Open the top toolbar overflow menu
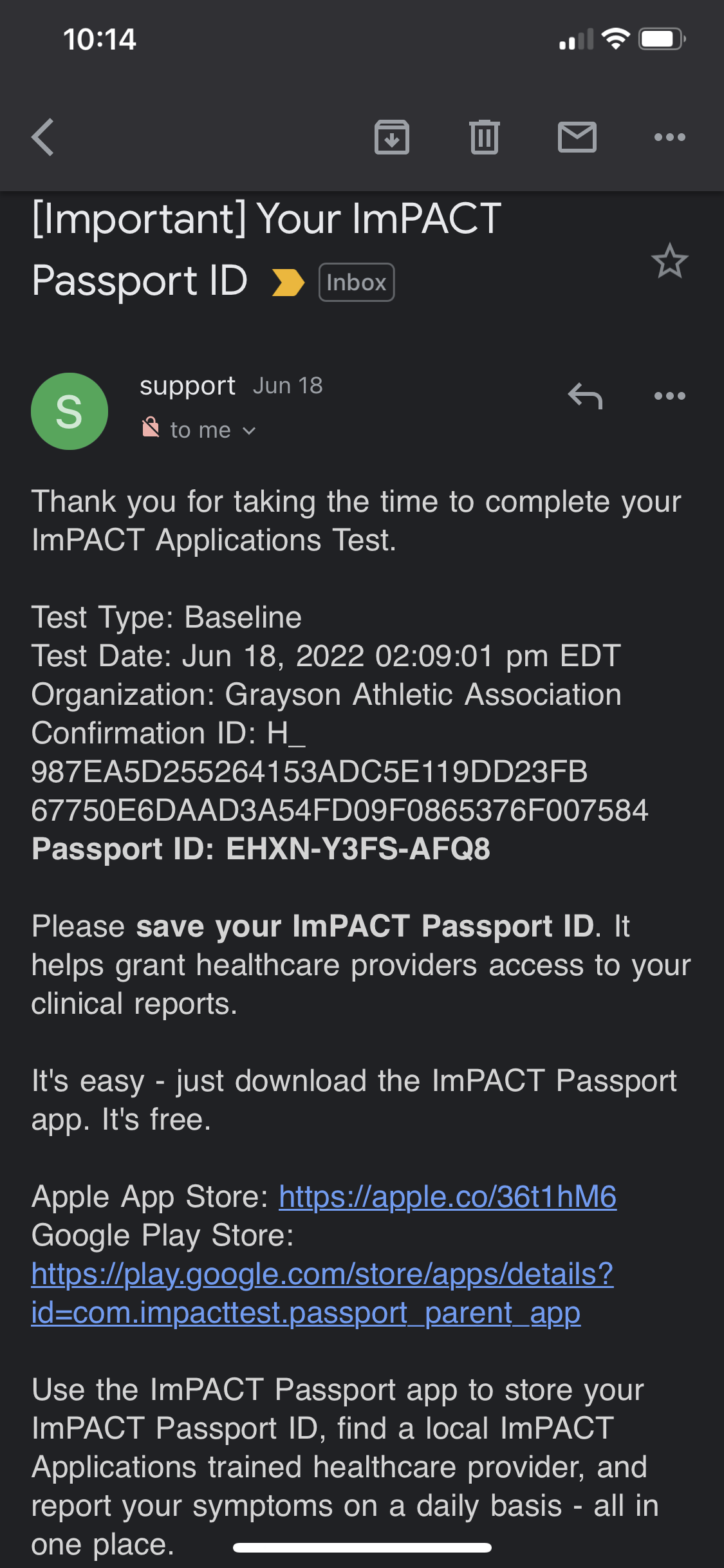Screen dimensions: 724x1568 pos(670,137)
